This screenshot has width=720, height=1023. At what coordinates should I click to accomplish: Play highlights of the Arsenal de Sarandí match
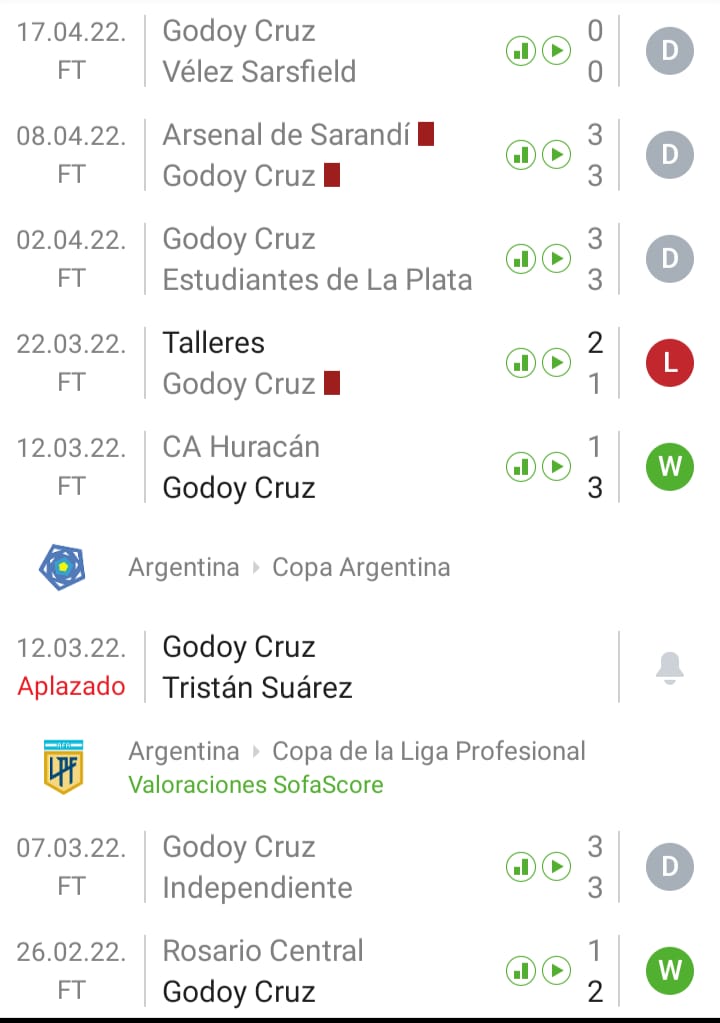point(556,155)
